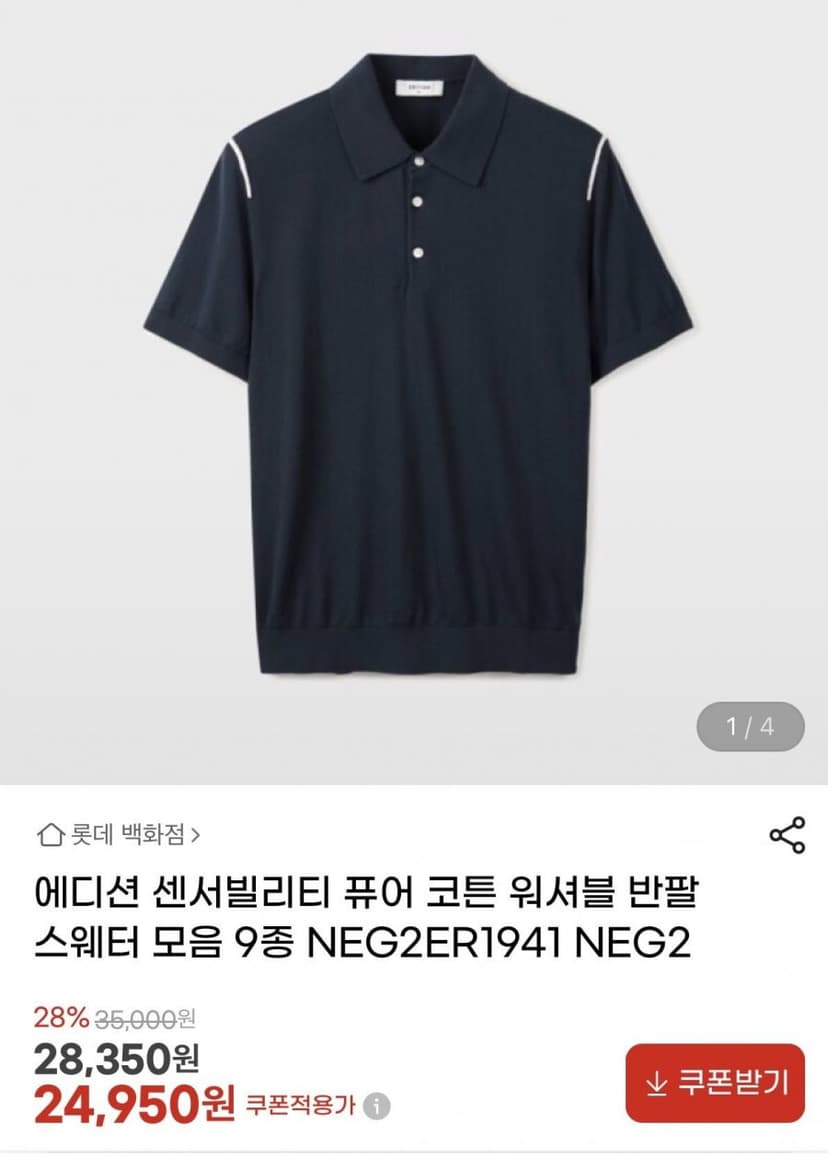This screenshot has width=828, height=1156.
Task: Tap the 쿠폰받기 button
Action: [714, 1083]
